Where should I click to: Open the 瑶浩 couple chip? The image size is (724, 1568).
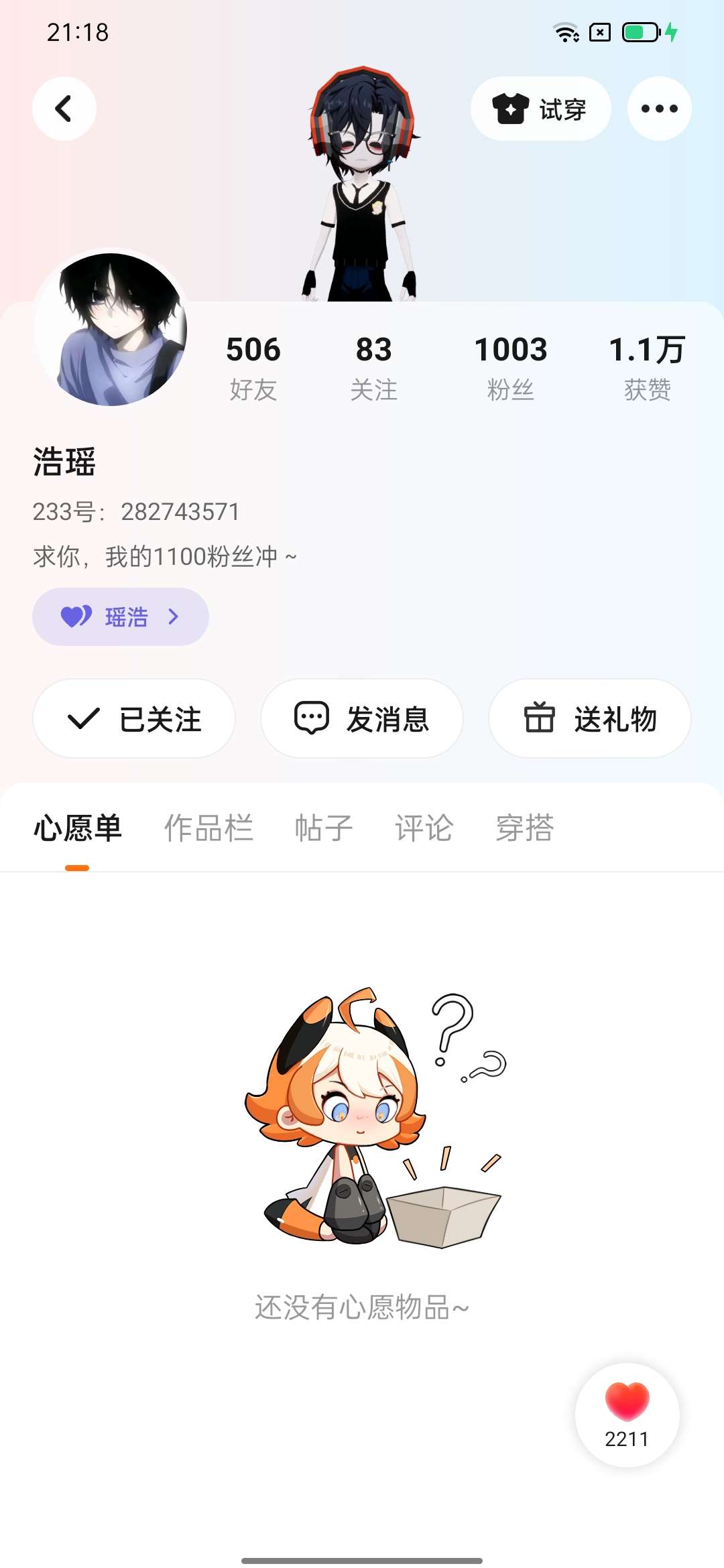click(121, 616)
